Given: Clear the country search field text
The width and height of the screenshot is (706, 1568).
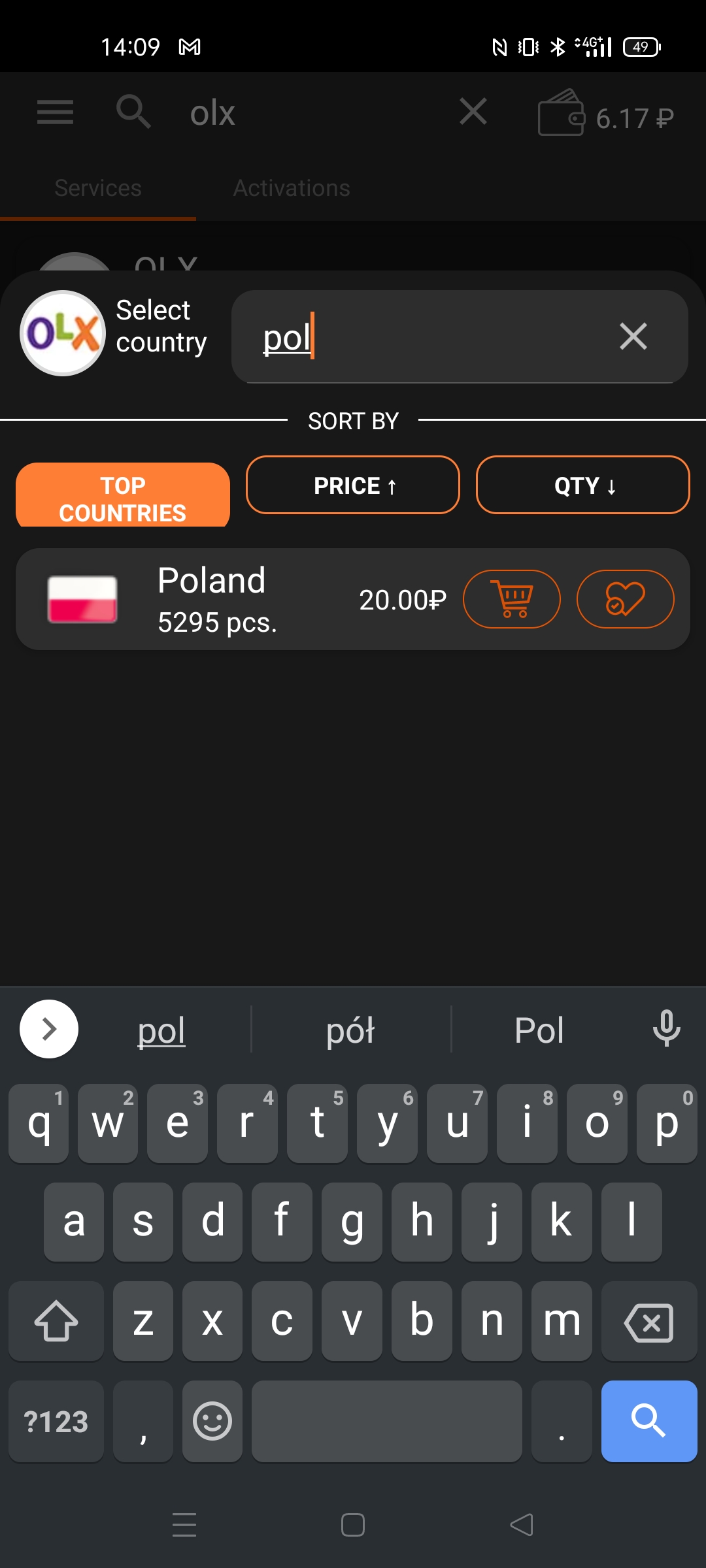Looking at the screenshot, I should [x=633, y=336].
